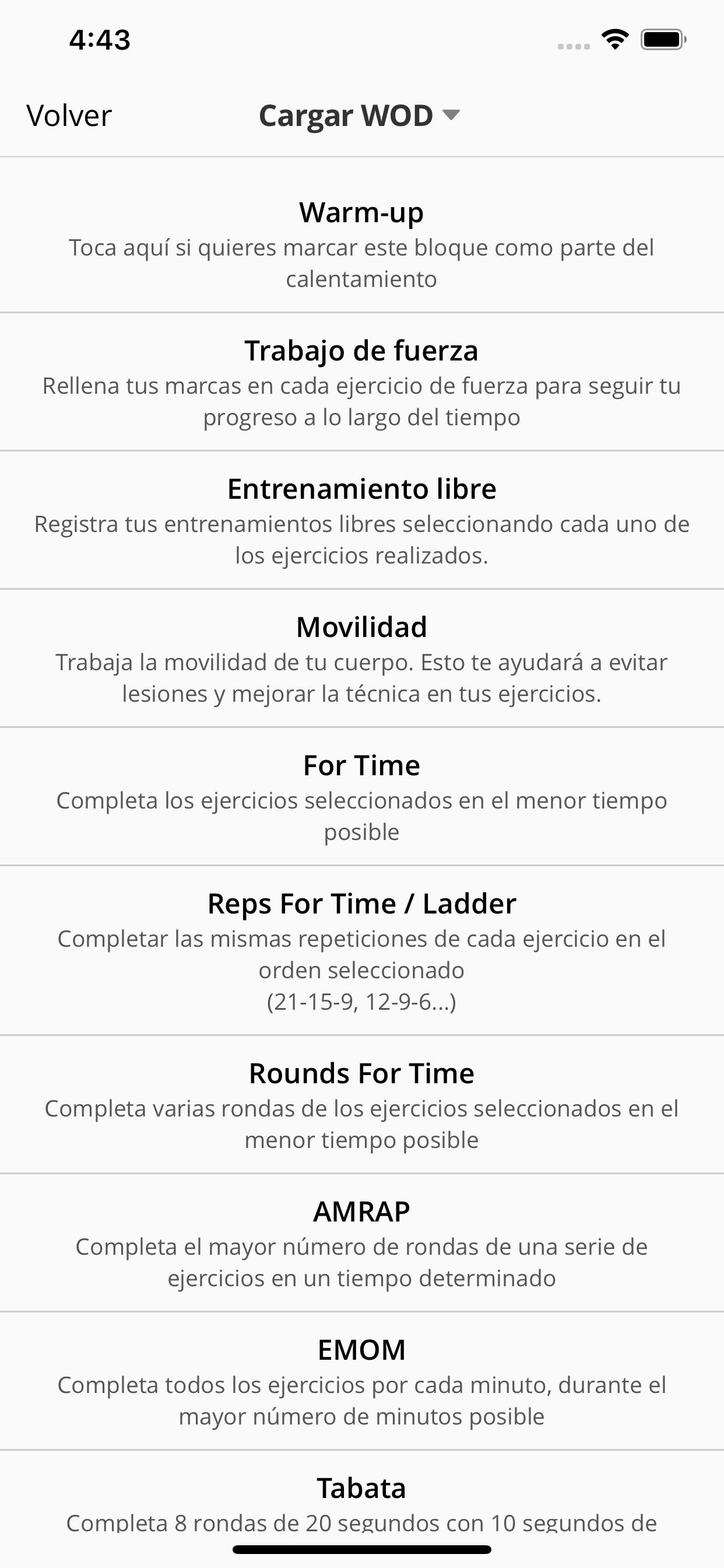
Task: Choose Trabajo de fuerza
Action: pos(362,382)
